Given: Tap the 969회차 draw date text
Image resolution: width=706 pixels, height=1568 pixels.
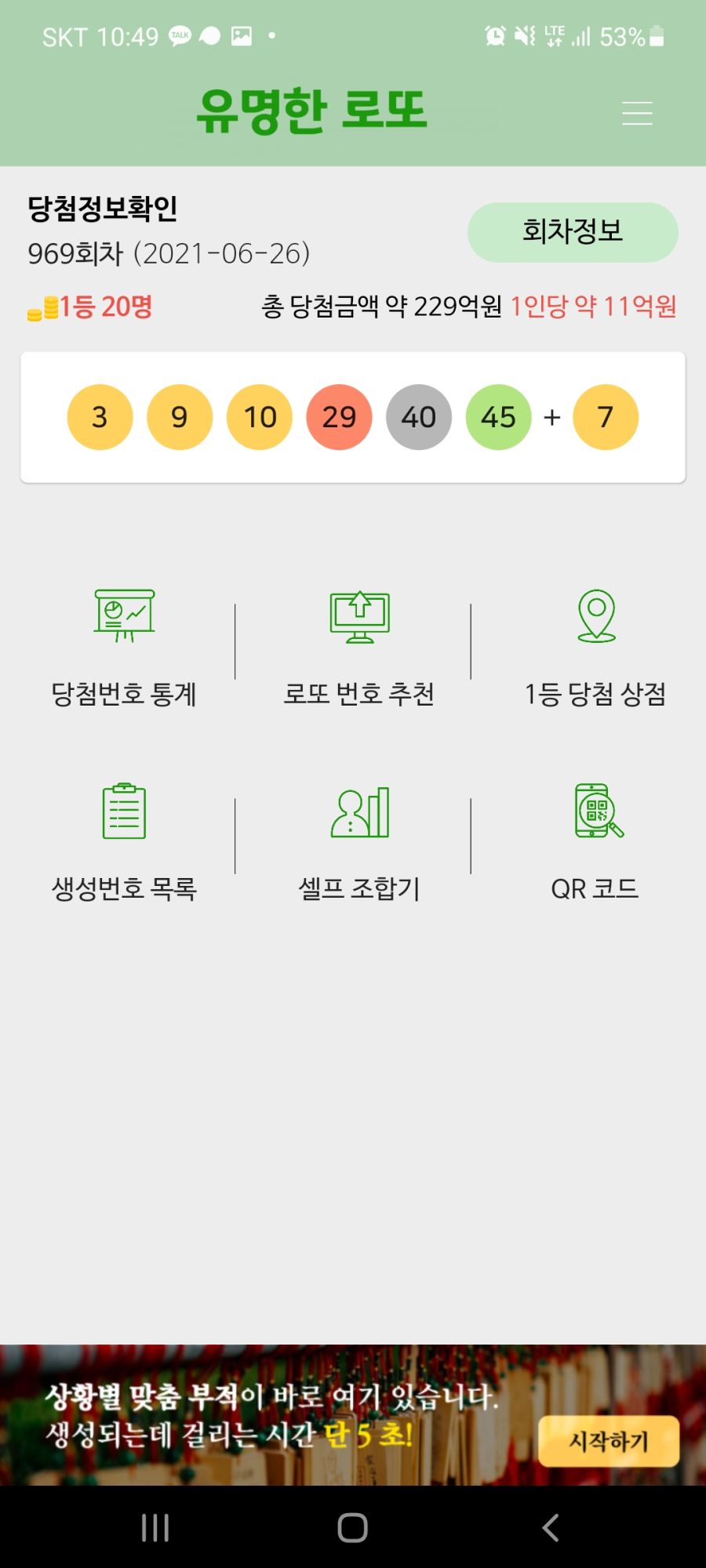Looking at the screenshot, I should 169,253.
